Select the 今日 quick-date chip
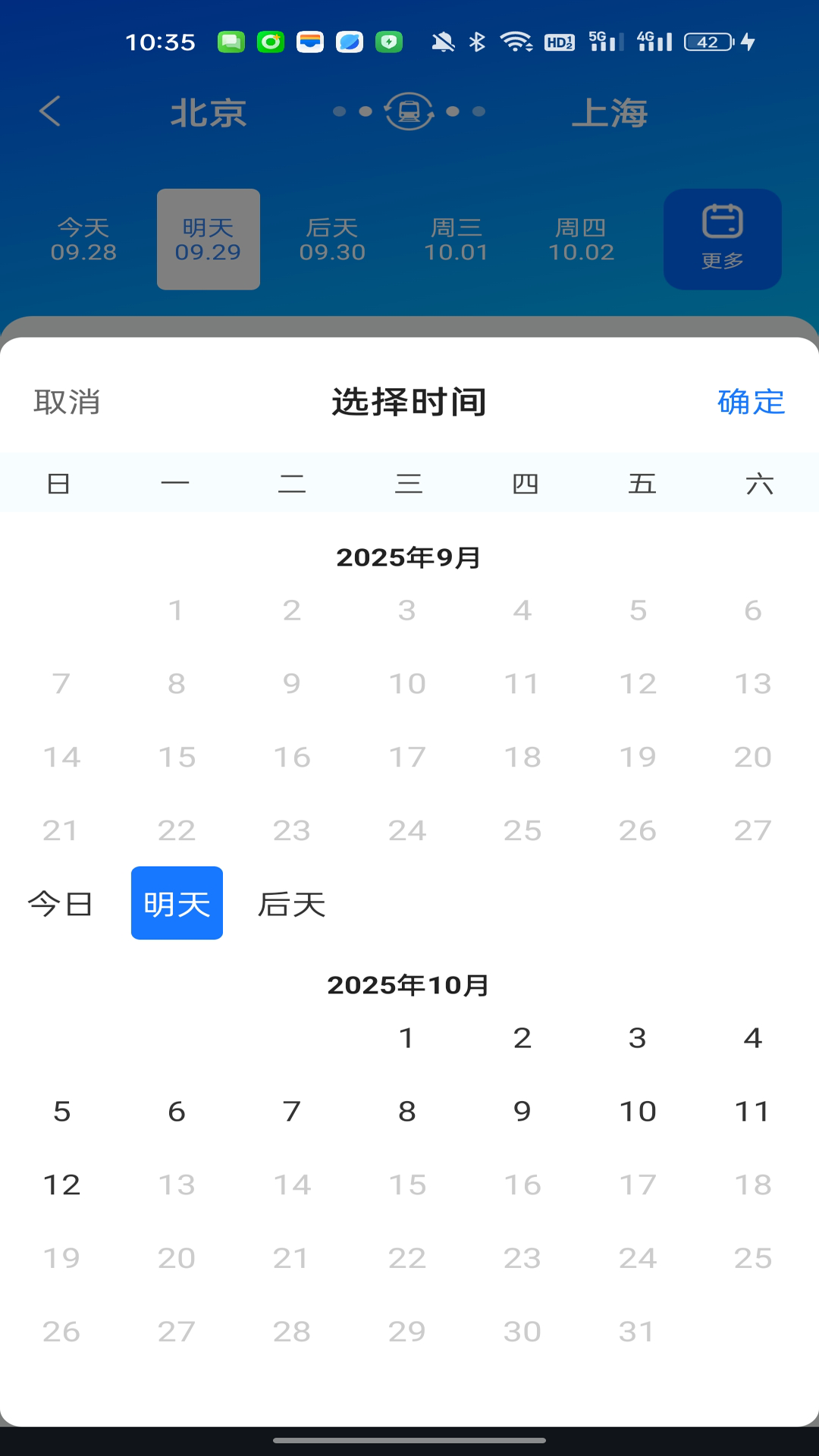Screen dimensions: 819x1456 (61, 902)
